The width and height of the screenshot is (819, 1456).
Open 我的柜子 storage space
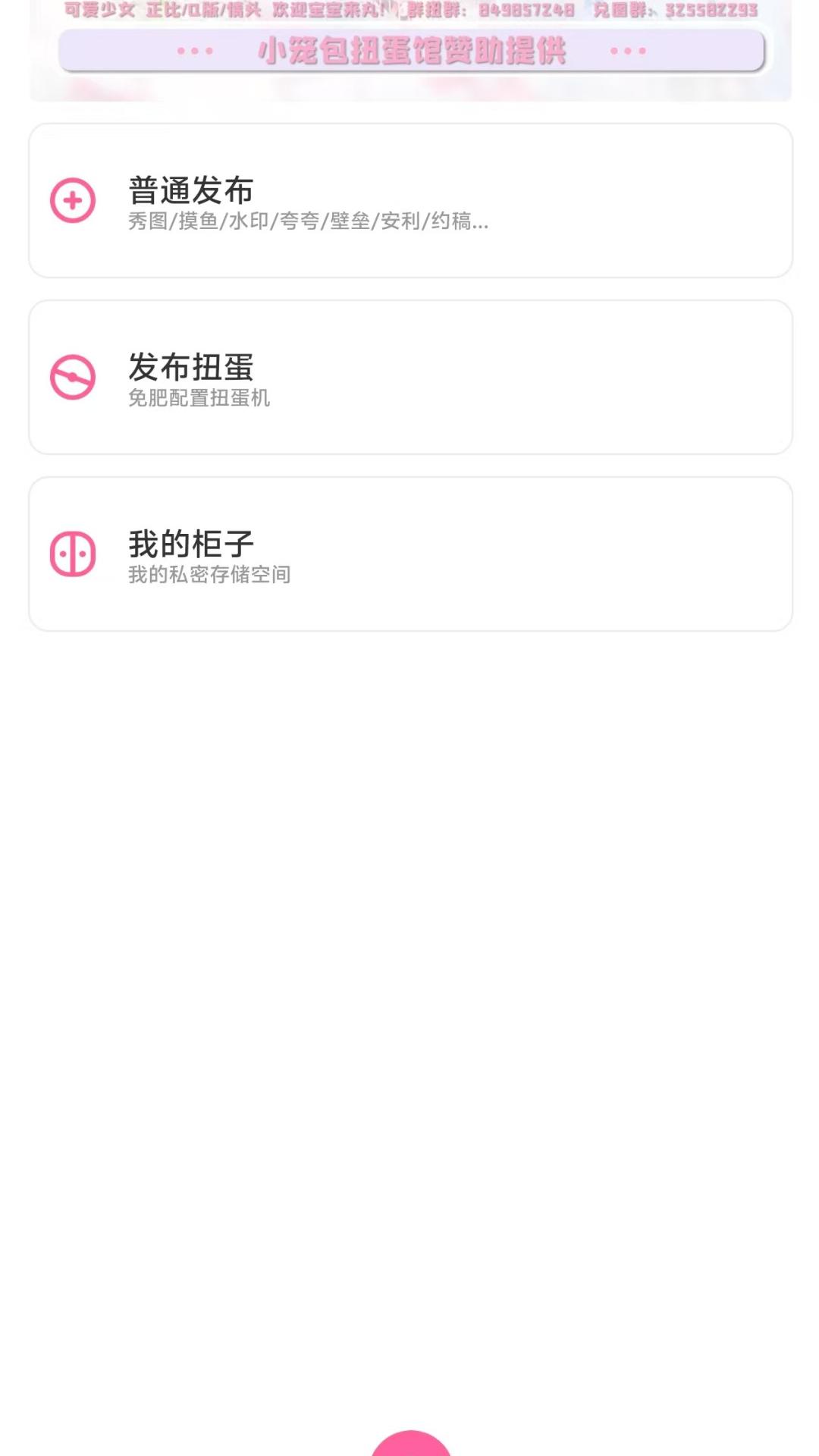pyautogui.click(x=409, y=554)
